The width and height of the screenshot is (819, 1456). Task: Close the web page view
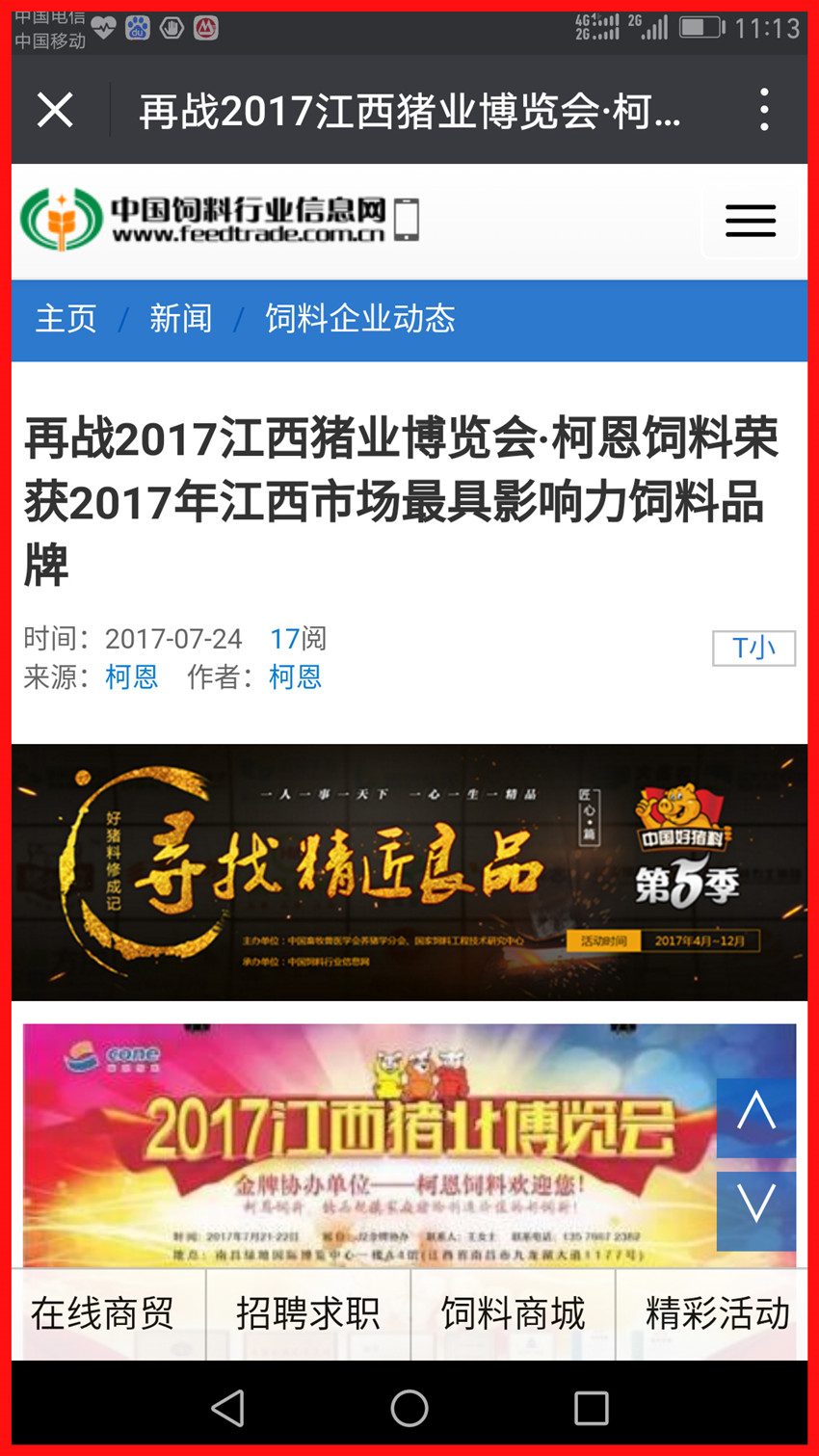[x=55, y=110]
